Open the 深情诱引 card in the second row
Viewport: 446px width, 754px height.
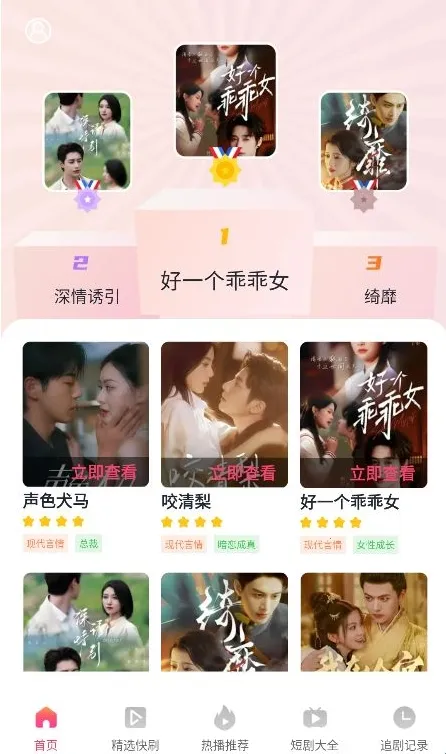[x=86, y=622]
